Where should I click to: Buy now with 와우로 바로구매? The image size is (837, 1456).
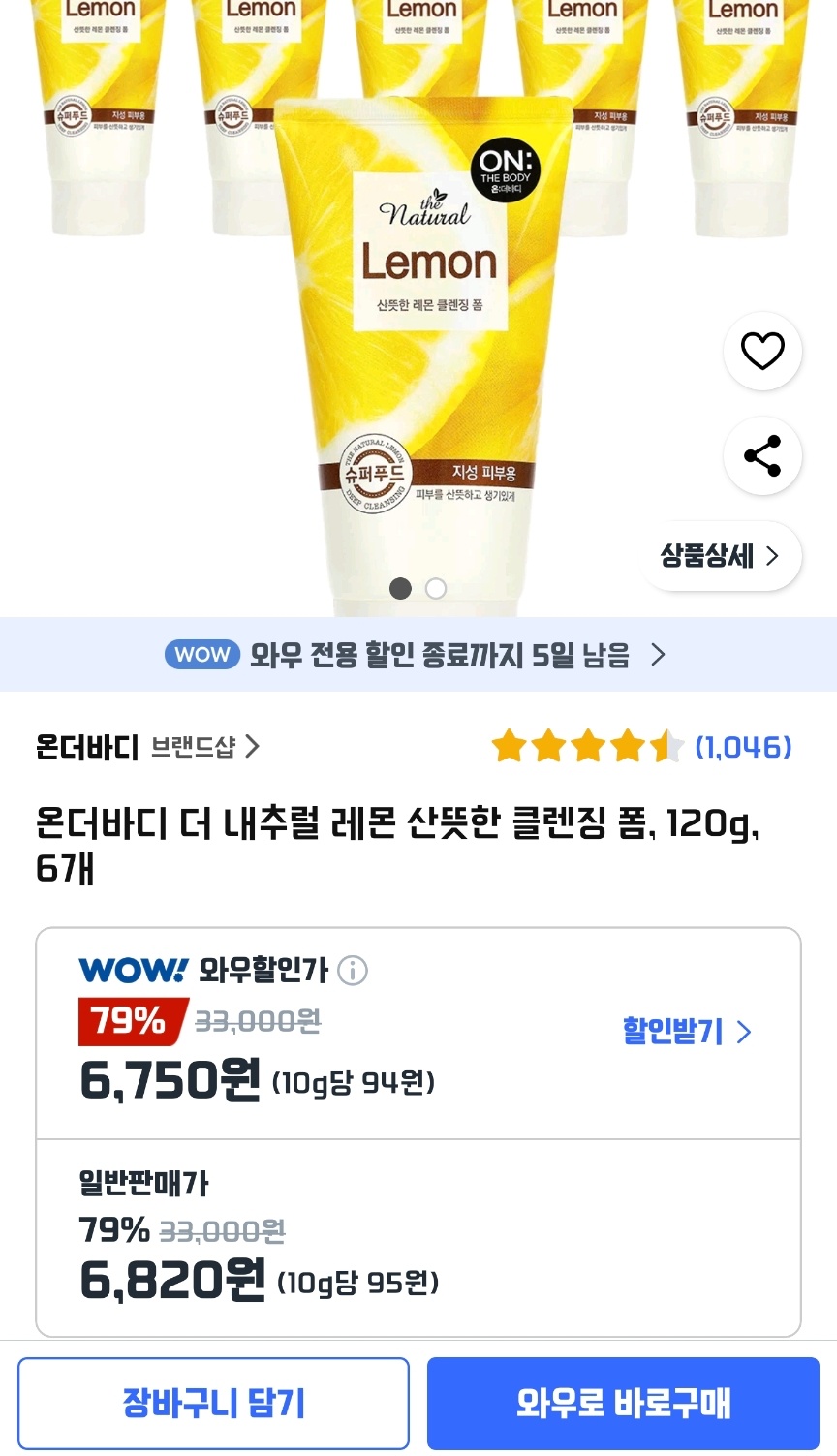click(x=623, y=1403)
